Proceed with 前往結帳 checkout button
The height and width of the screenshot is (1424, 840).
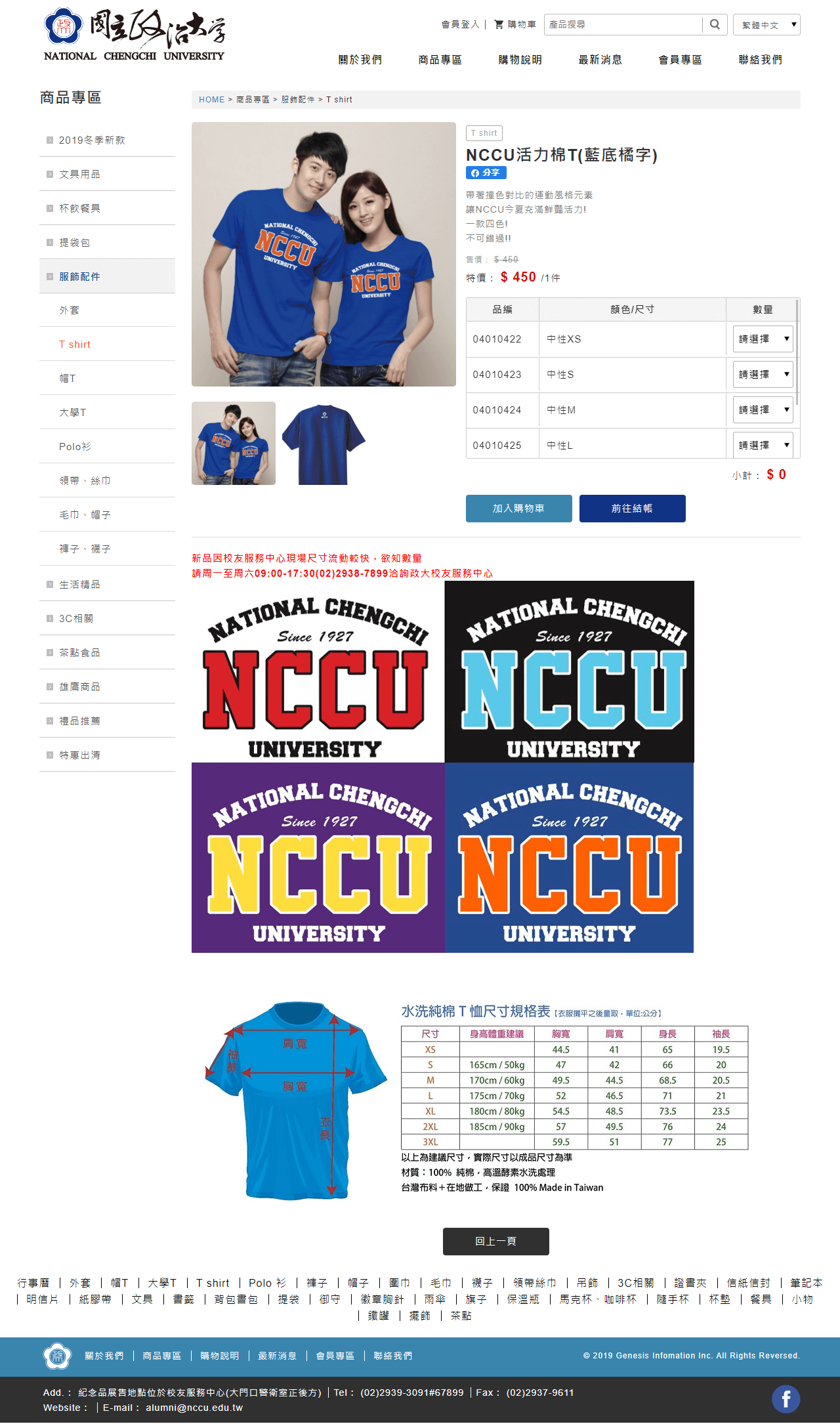coord(632,509)
